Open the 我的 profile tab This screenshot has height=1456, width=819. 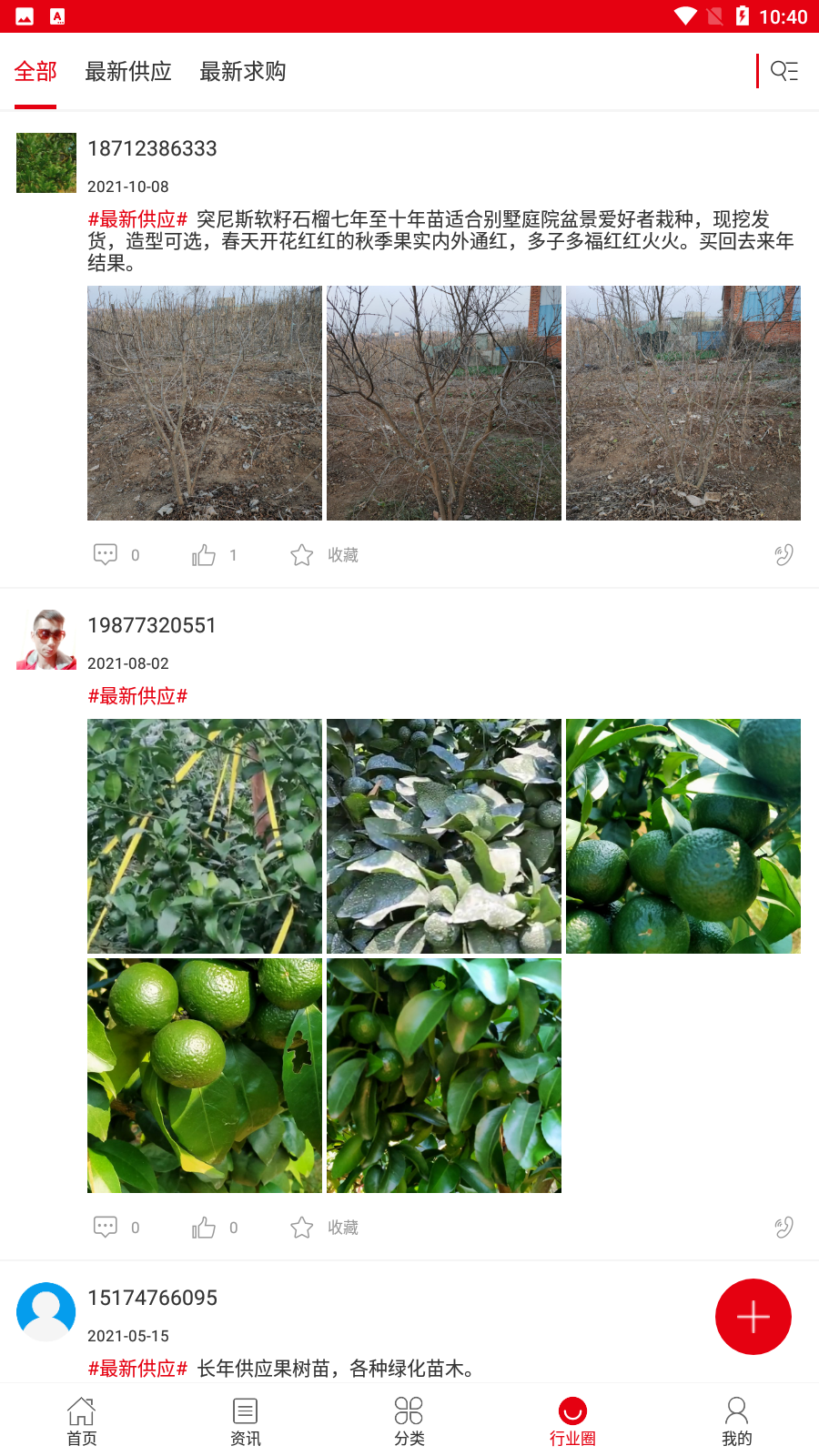[736, 1421]
